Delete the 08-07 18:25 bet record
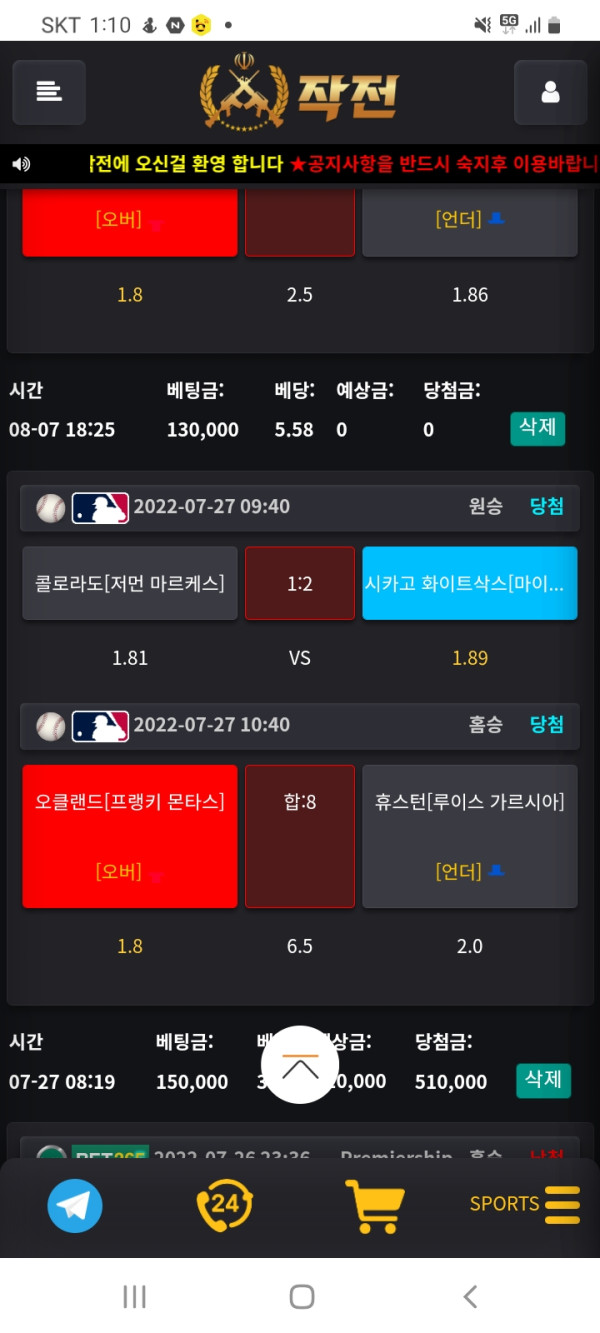600x1333 pixels. 537,428
